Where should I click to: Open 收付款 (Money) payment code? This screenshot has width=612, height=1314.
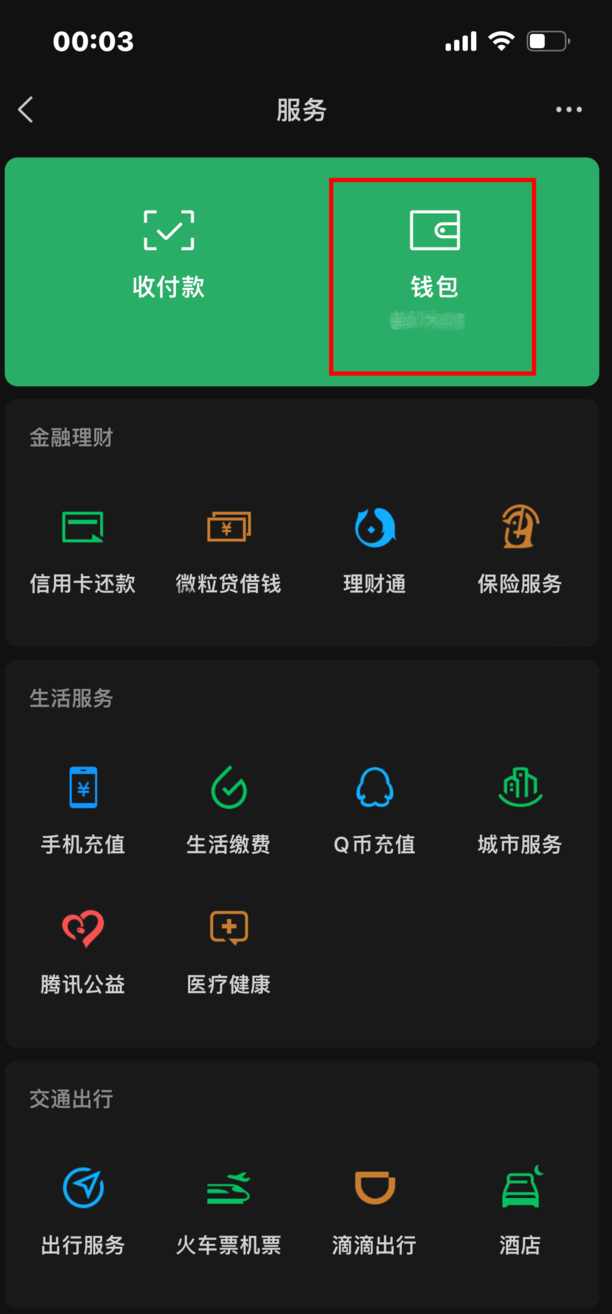(x=169, y=255)
